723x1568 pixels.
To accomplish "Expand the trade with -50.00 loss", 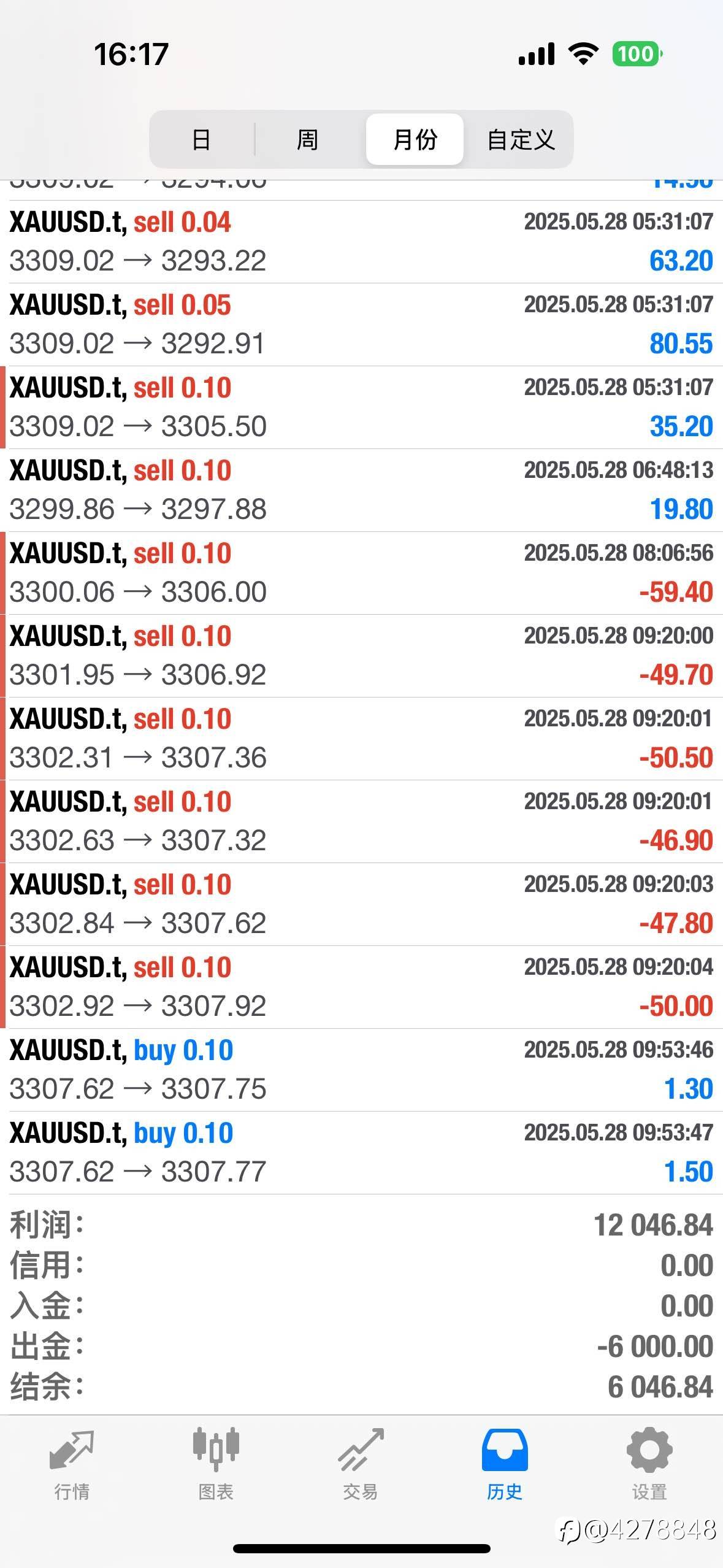I will [361, 987].
